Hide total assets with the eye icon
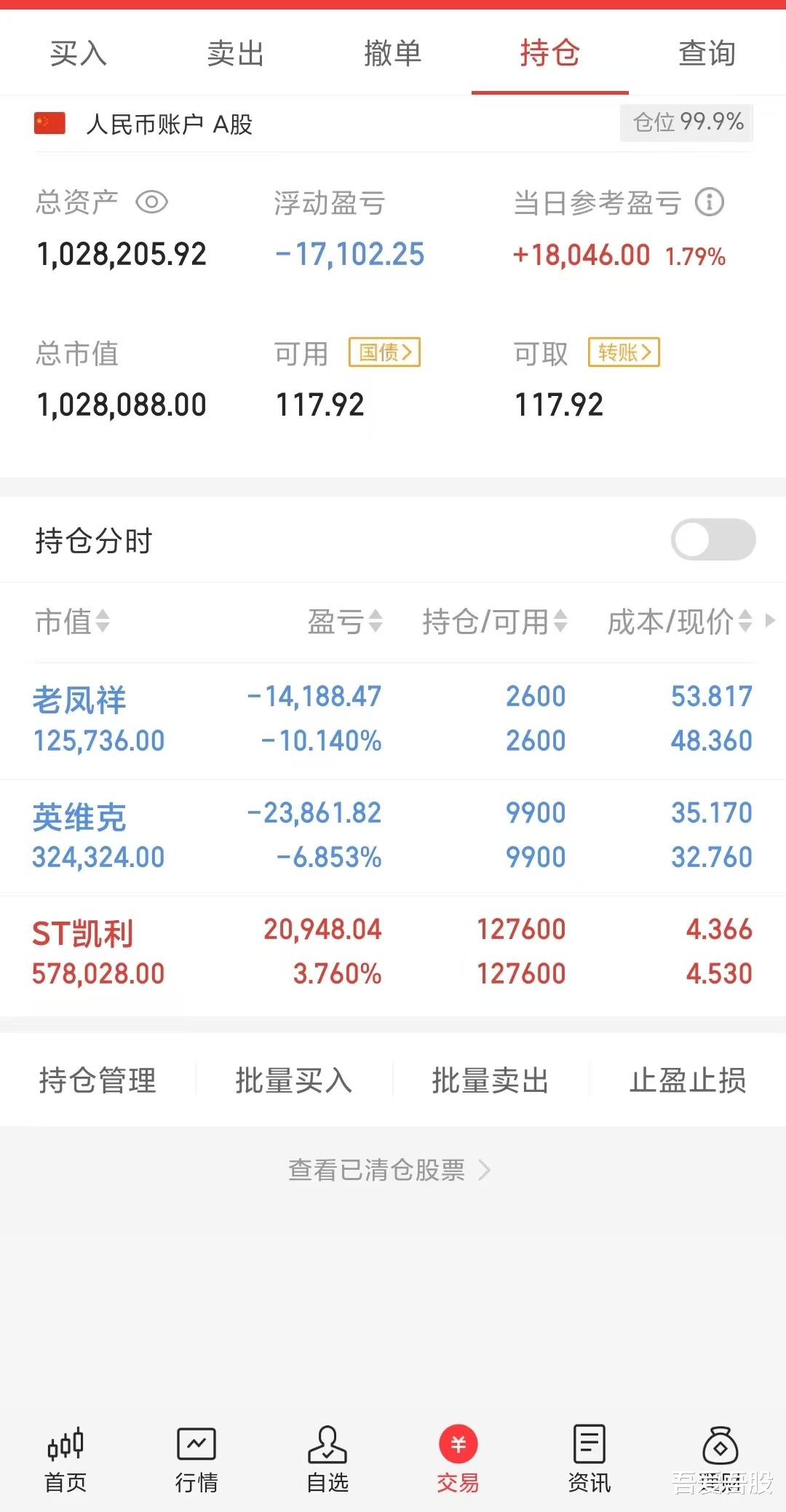This screenshot has height=1512, width=786. [151, 202]
